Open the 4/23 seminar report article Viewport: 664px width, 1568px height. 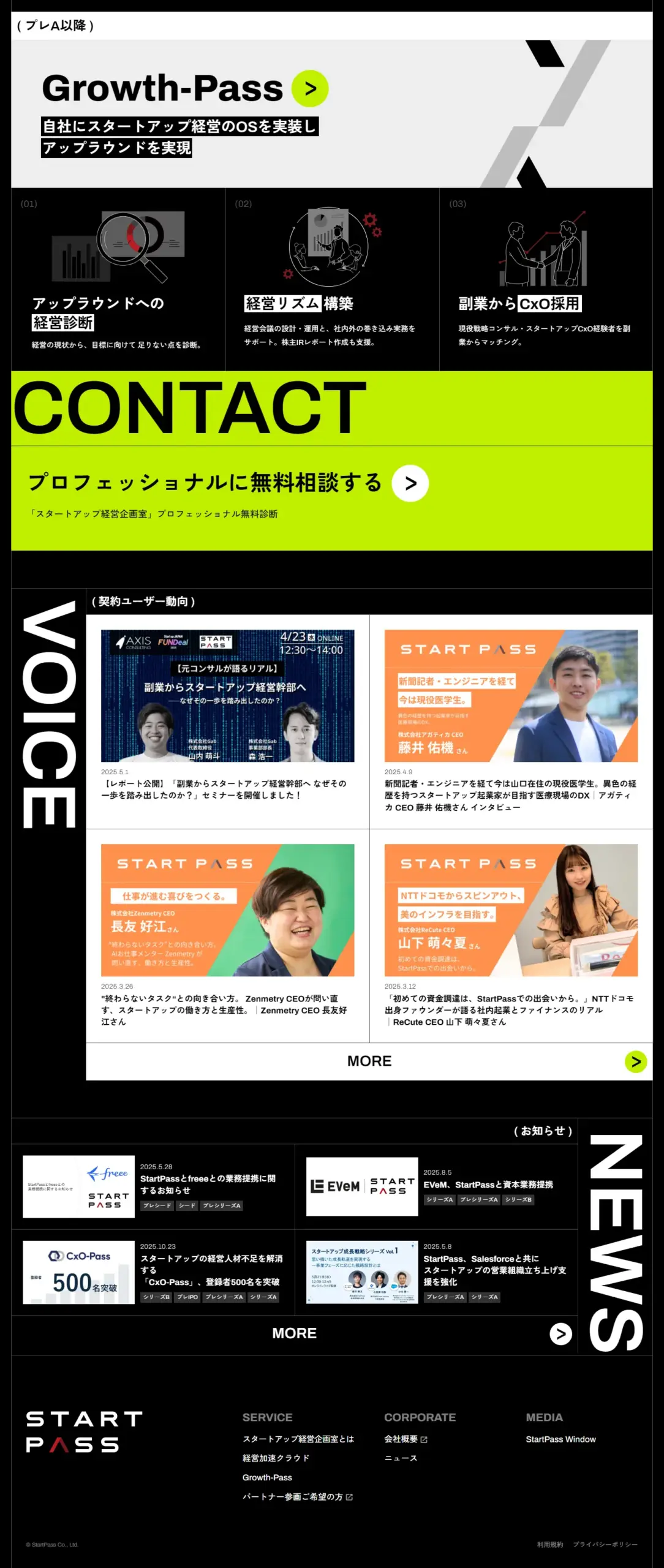click(227, 696)
